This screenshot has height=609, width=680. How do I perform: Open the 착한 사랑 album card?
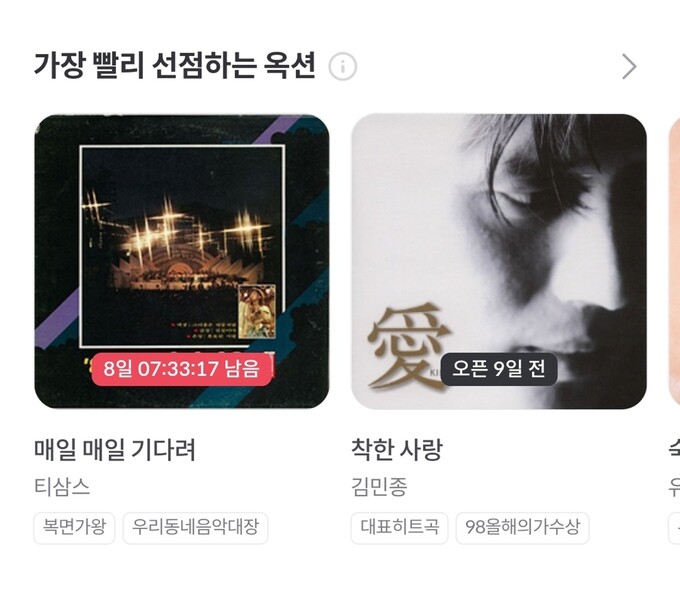[498, 262]
